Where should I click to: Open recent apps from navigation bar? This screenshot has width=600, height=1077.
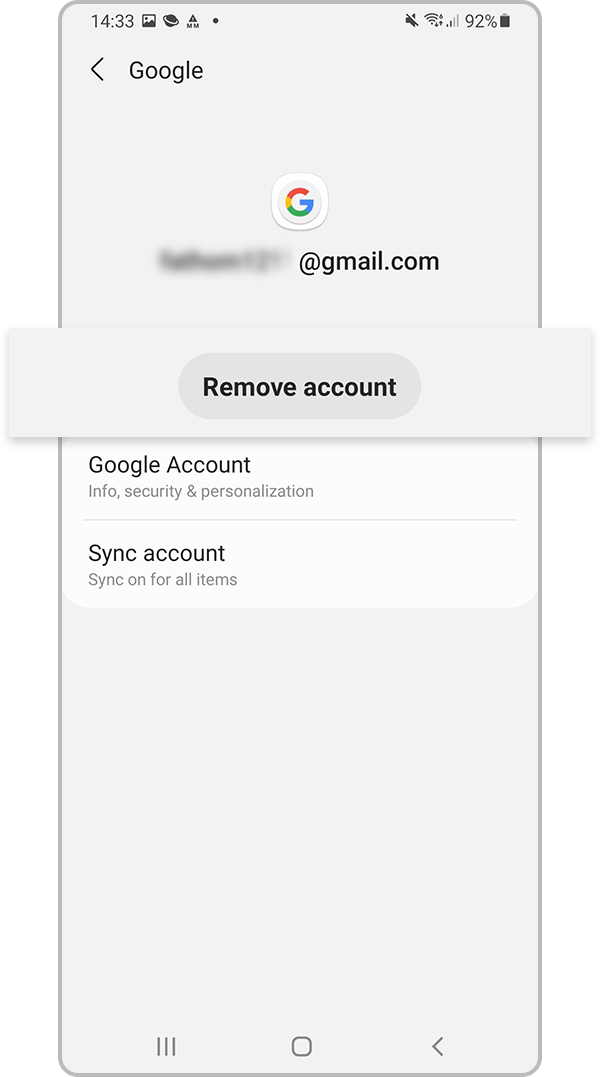tap(166, 1046)
